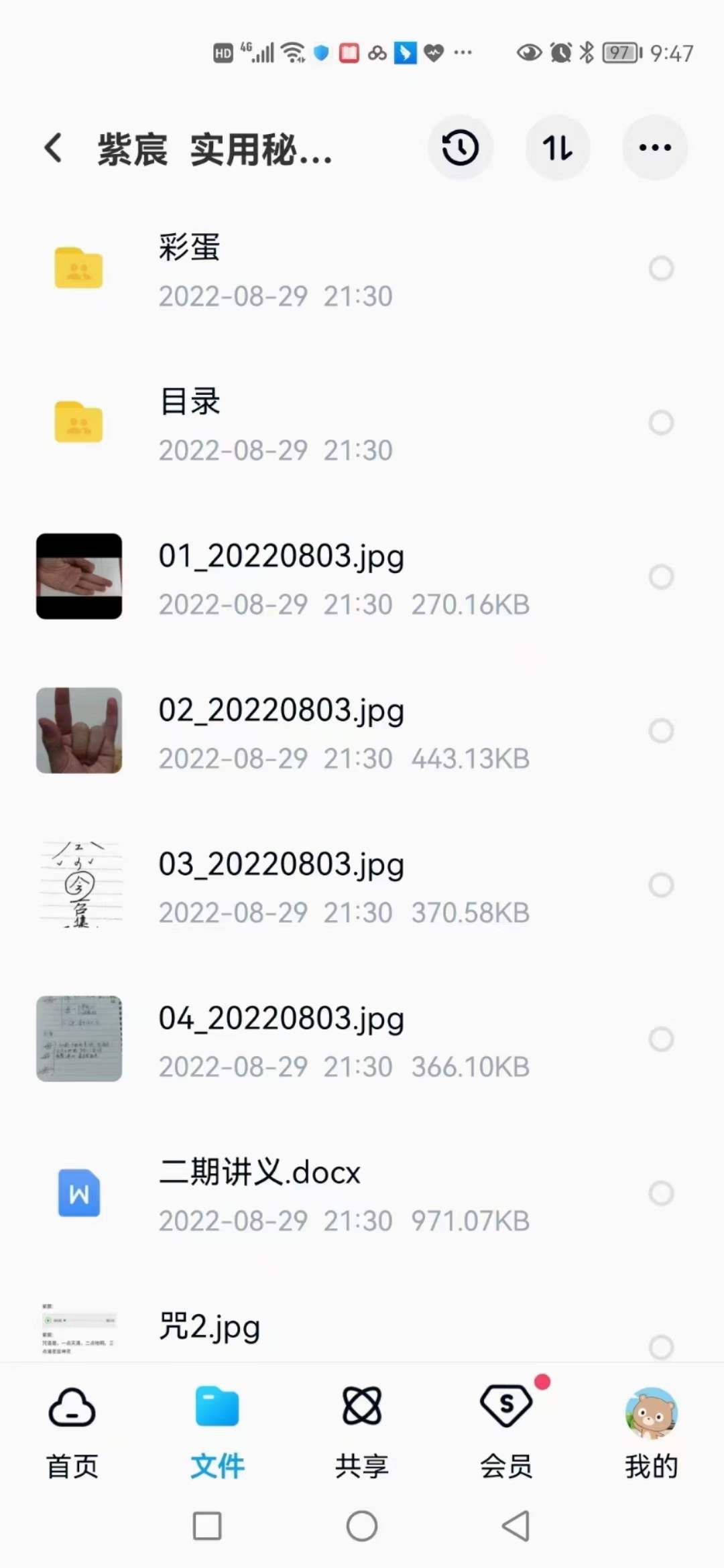Viewport: 724px width, 1568px height.
Task: Open the Word document icon of 二期讲义.docx
Action: 79,1193
